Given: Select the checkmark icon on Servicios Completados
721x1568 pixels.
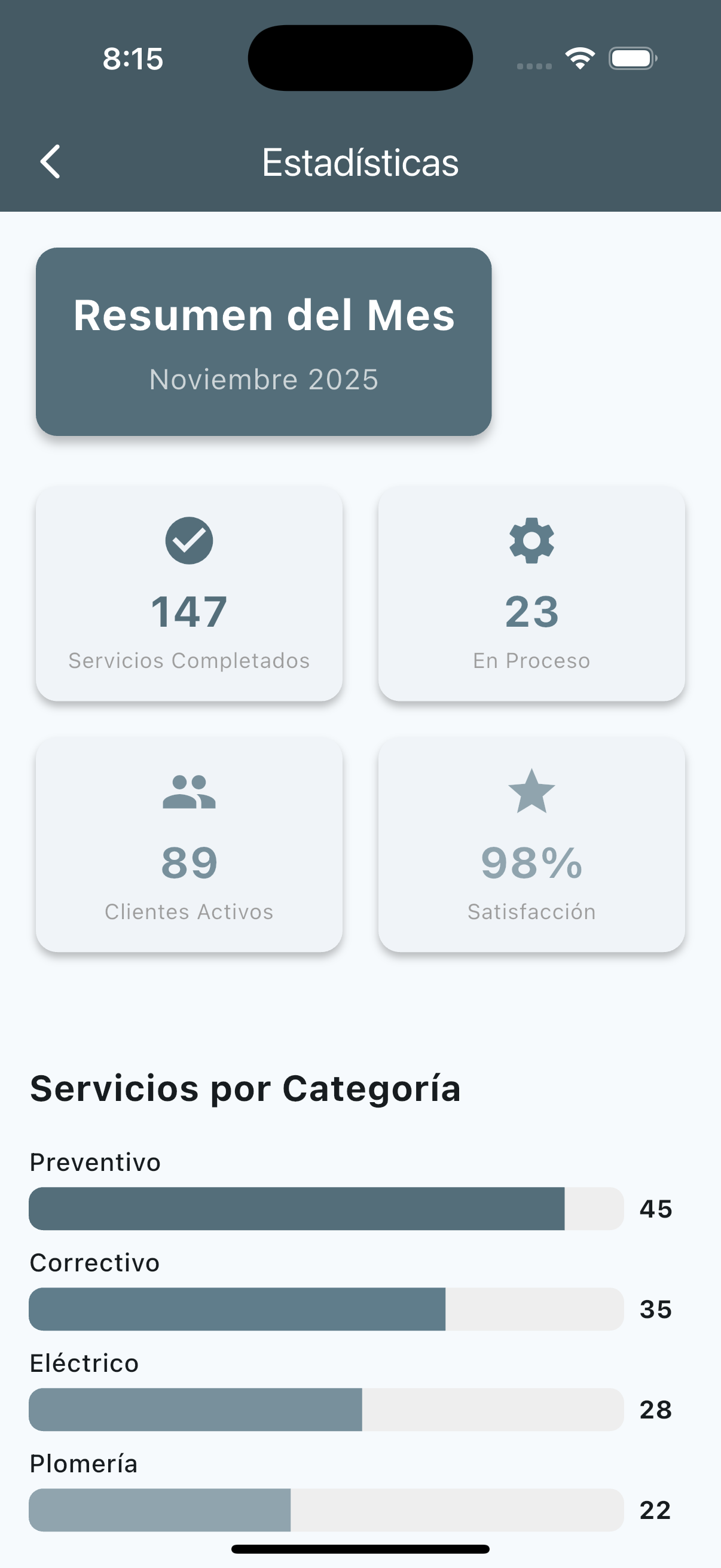Looking at the screenshot, I should [x=190, y=541].
